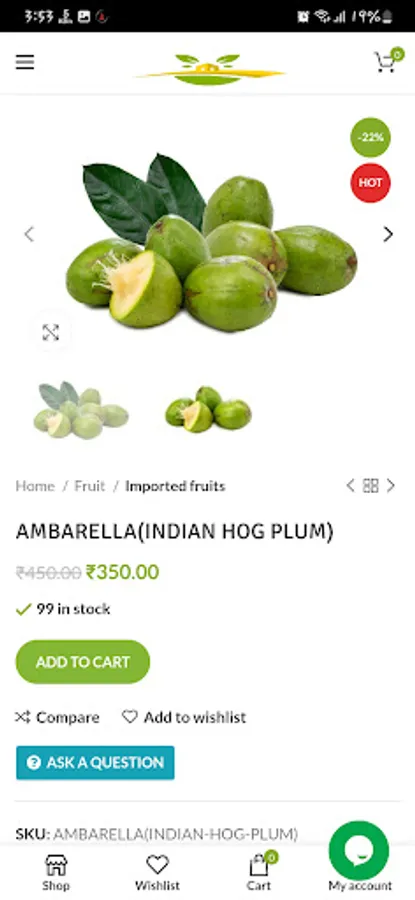
Task: Open the hamburger menu
Action: (x=25, y=62)
